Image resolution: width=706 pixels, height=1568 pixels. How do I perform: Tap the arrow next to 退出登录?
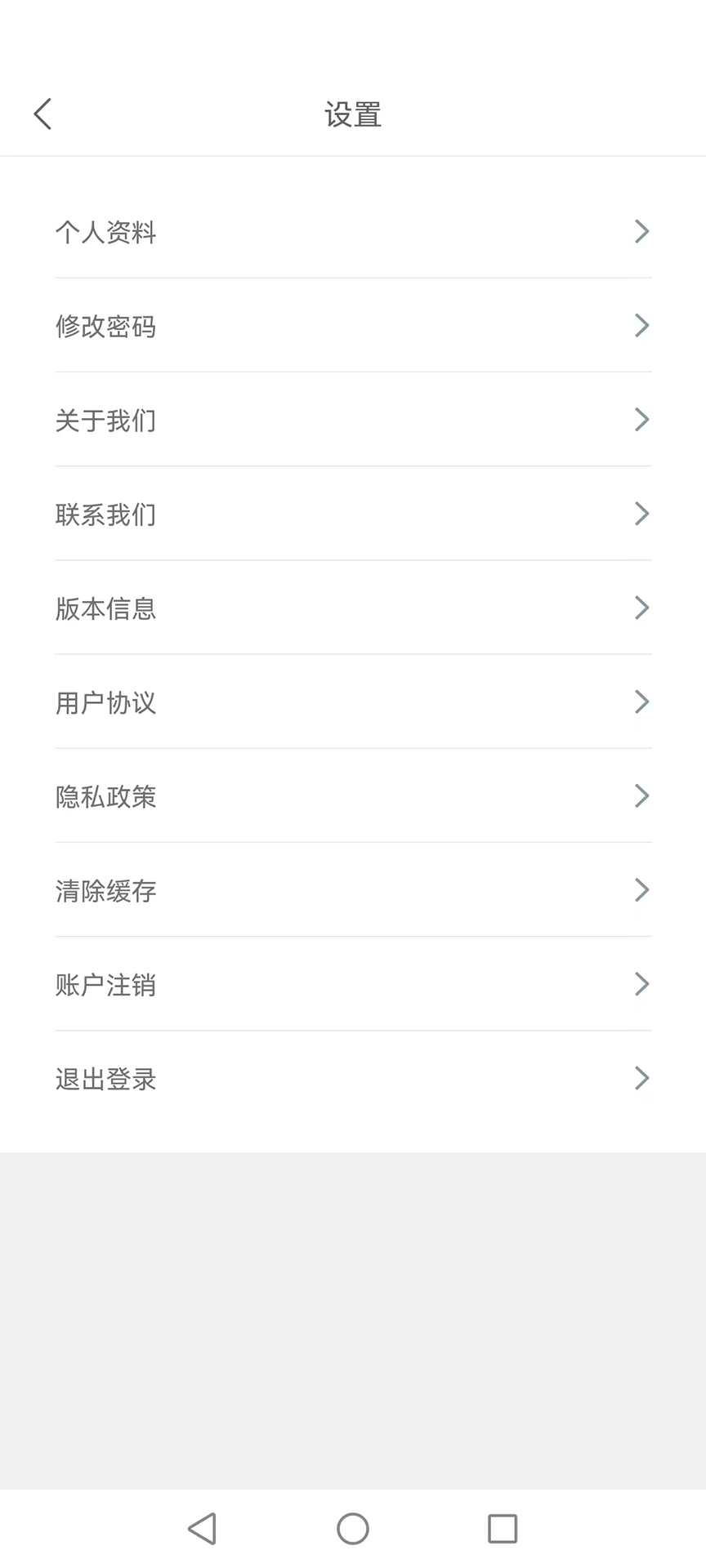(x=642, y=1078)
